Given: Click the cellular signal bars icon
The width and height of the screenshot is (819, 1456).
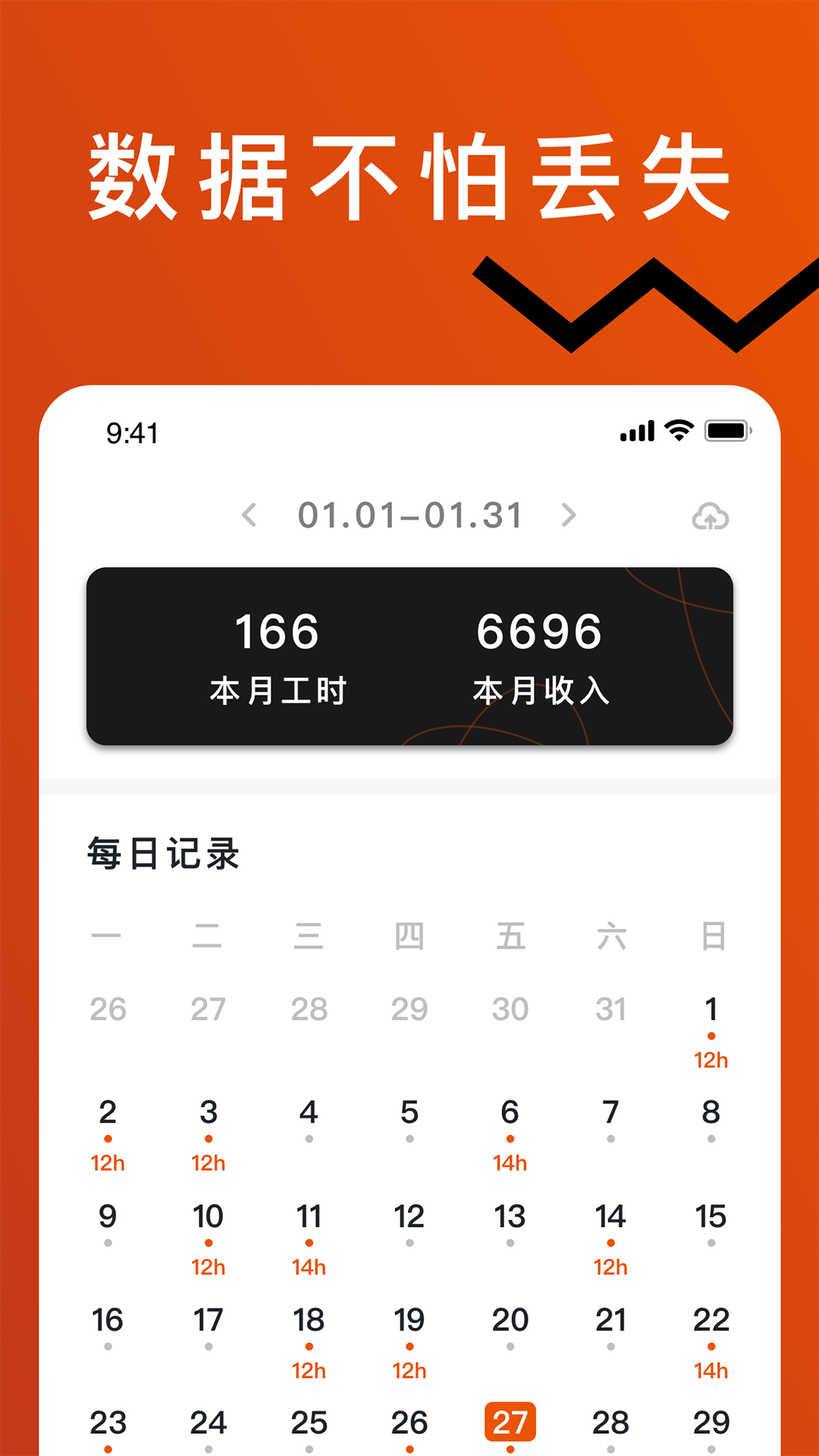Looking at the screenshot, I should [635, 429].
